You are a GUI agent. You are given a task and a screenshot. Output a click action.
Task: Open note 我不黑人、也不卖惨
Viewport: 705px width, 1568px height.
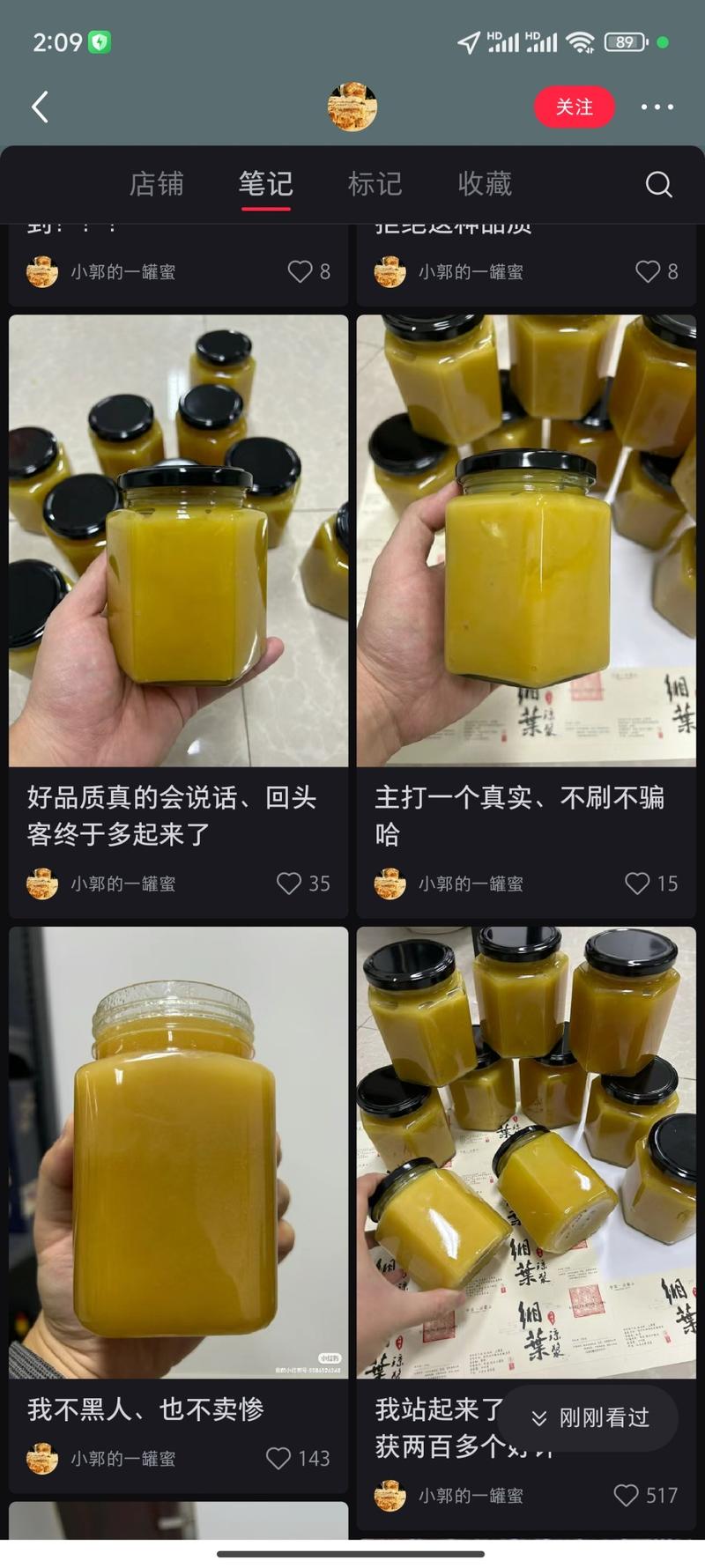pyautogui.click(x=178, y=1151)
